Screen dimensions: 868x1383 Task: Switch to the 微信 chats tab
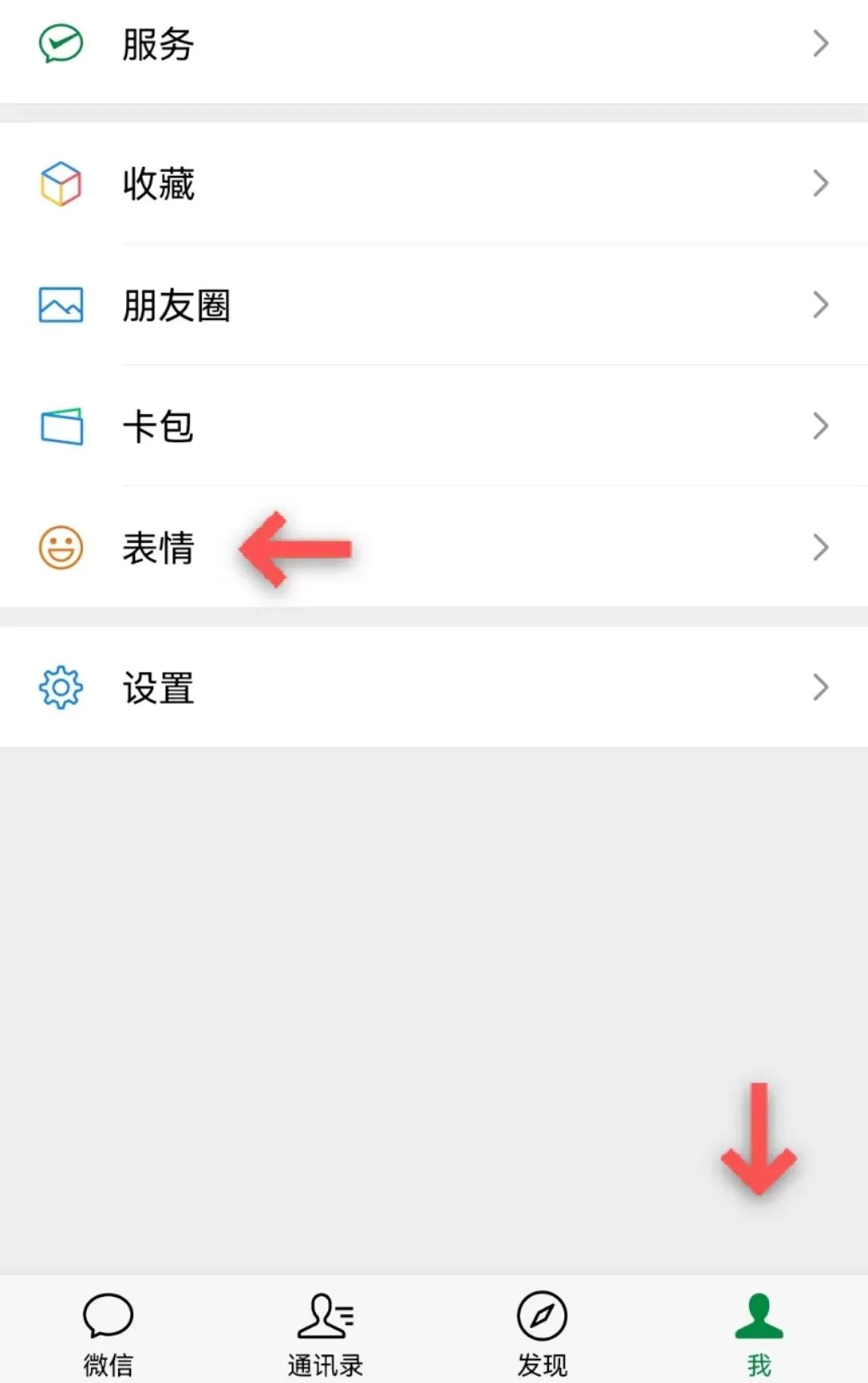click(x=108, y=1331)
